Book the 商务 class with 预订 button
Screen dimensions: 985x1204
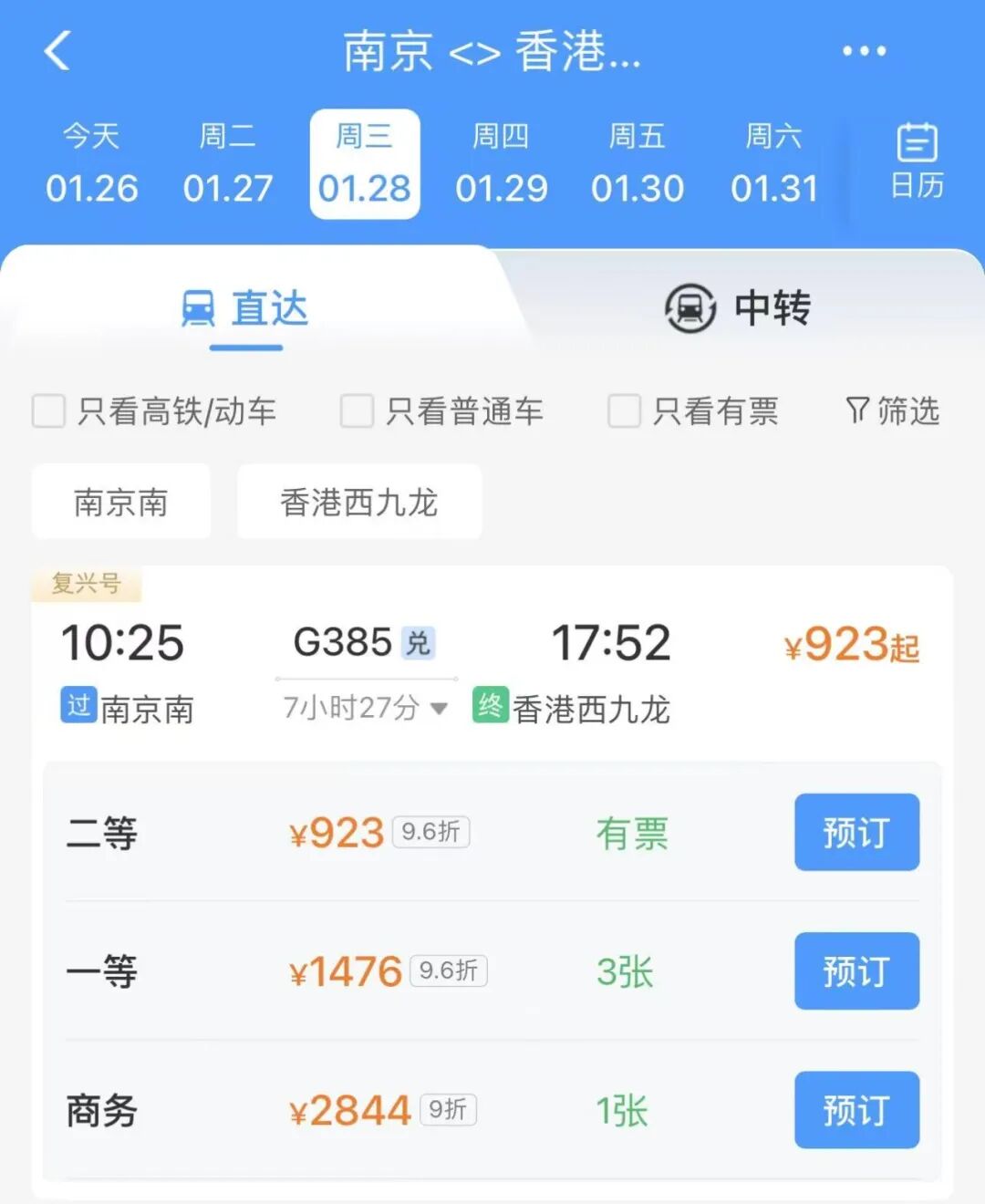856,1110
